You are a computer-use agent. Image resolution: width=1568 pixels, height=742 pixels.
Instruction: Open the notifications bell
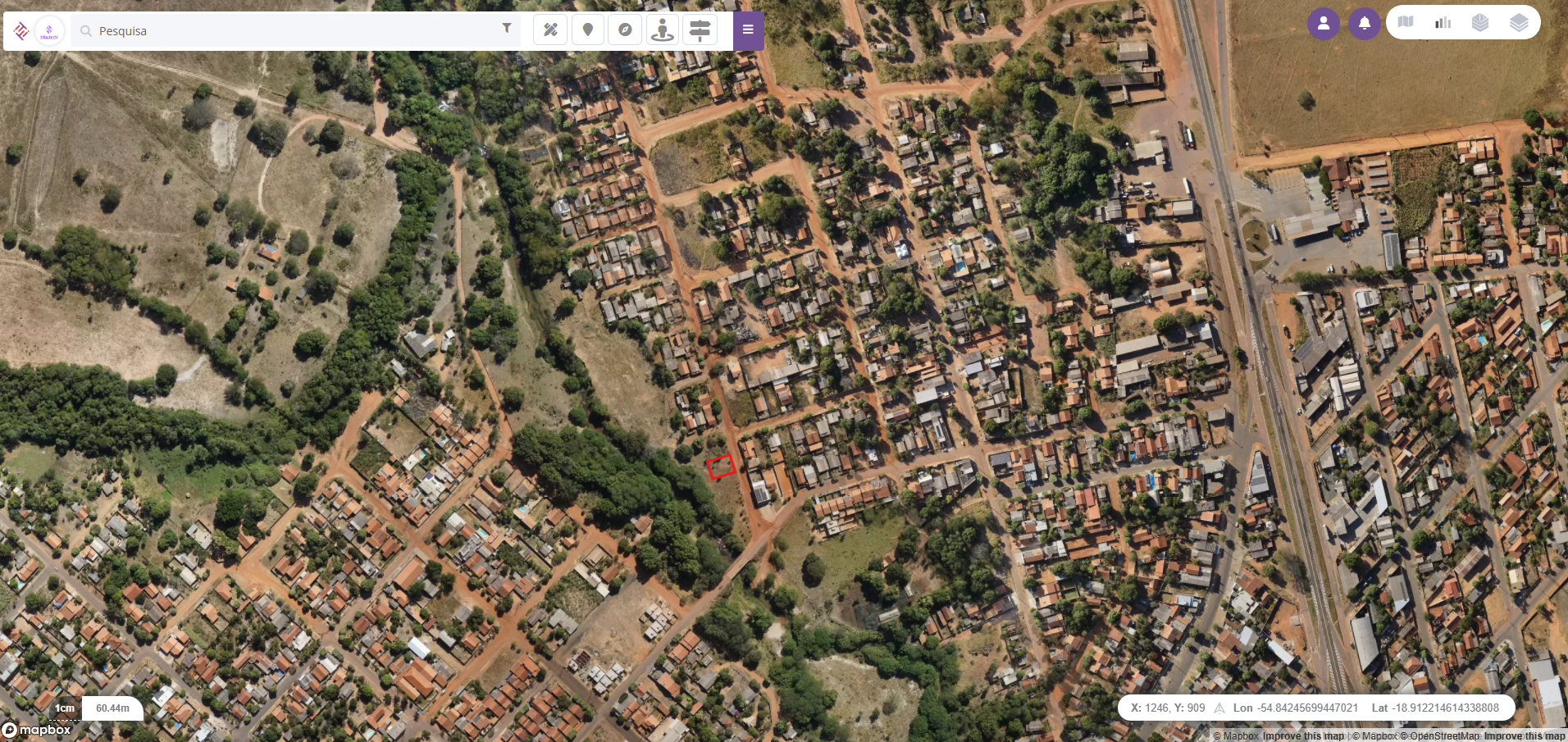pyautogui.click(x=1365, y=24)
